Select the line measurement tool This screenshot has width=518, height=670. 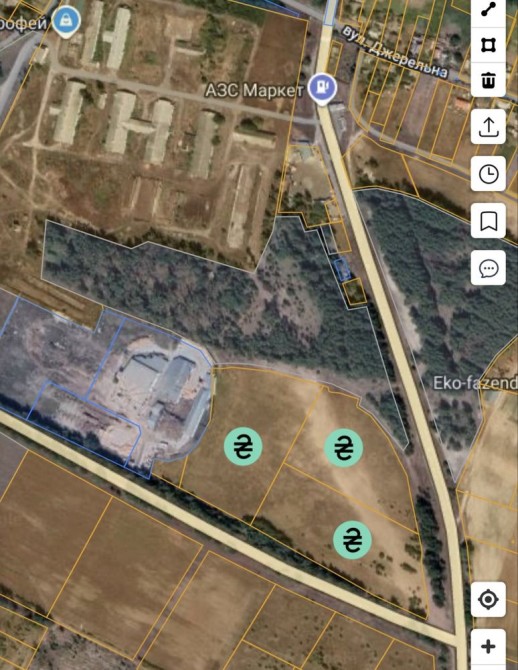pyautogui.click(x=488, y=10)
